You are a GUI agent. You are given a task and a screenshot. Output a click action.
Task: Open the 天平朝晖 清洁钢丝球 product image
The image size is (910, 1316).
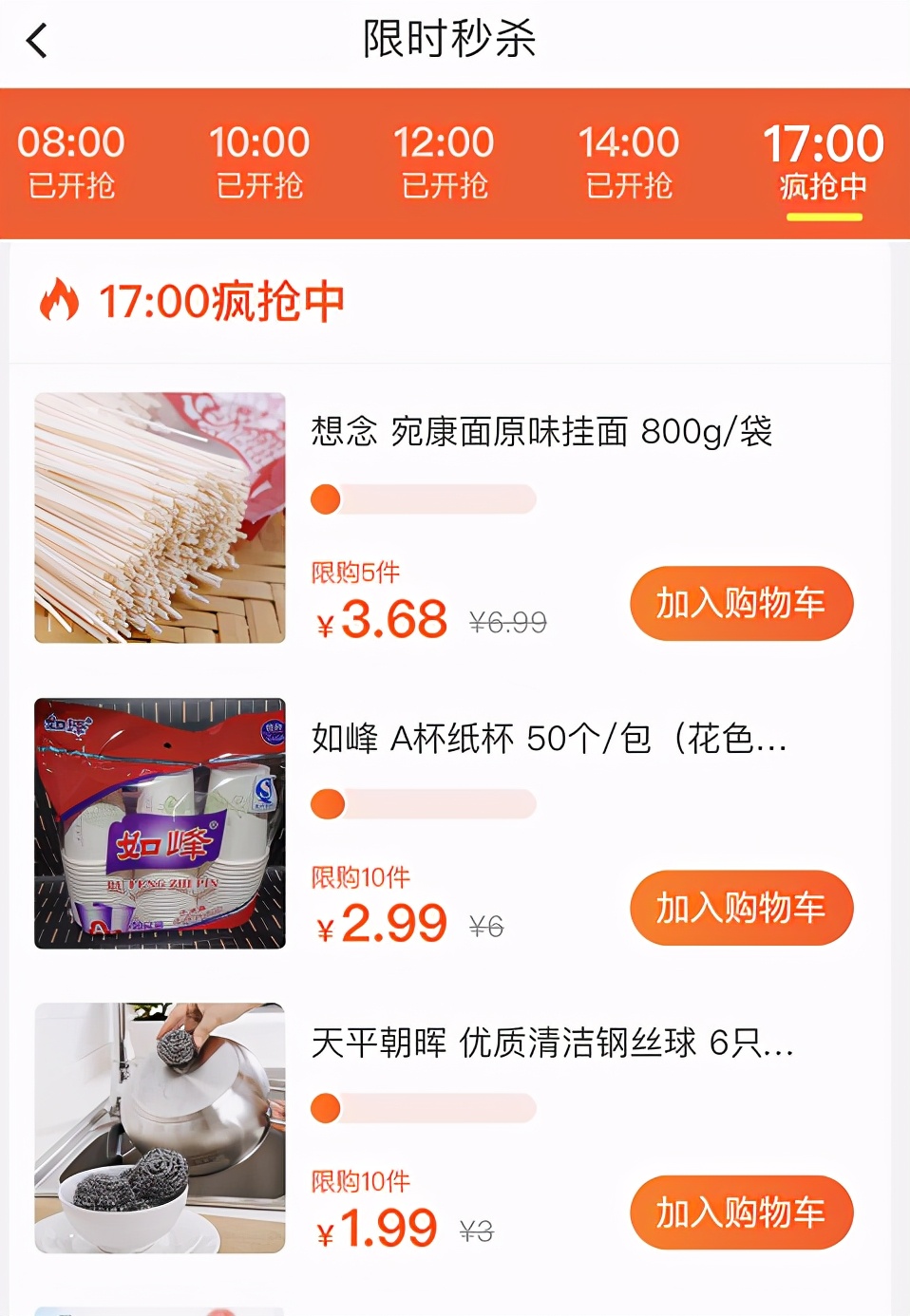[161, 1128]
